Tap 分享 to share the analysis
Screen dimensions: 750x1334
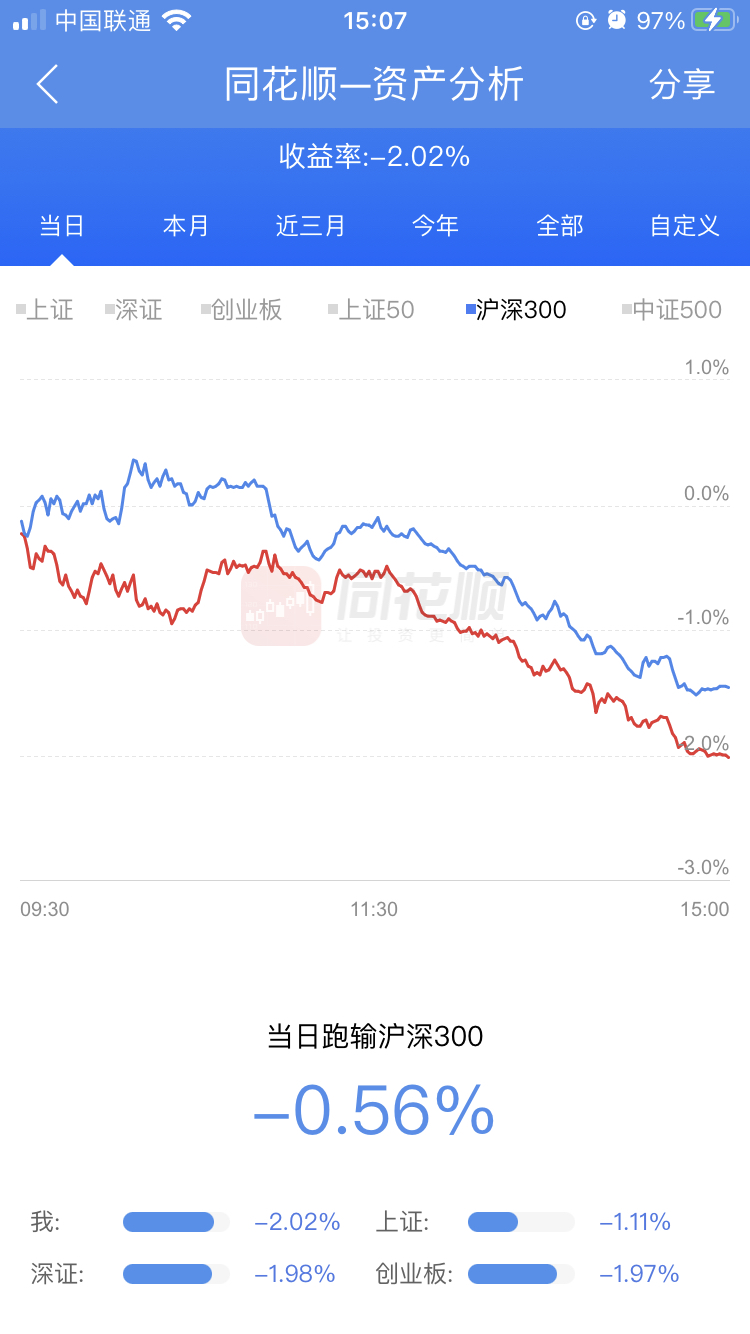pyautogui.click(x=682, y=85)
